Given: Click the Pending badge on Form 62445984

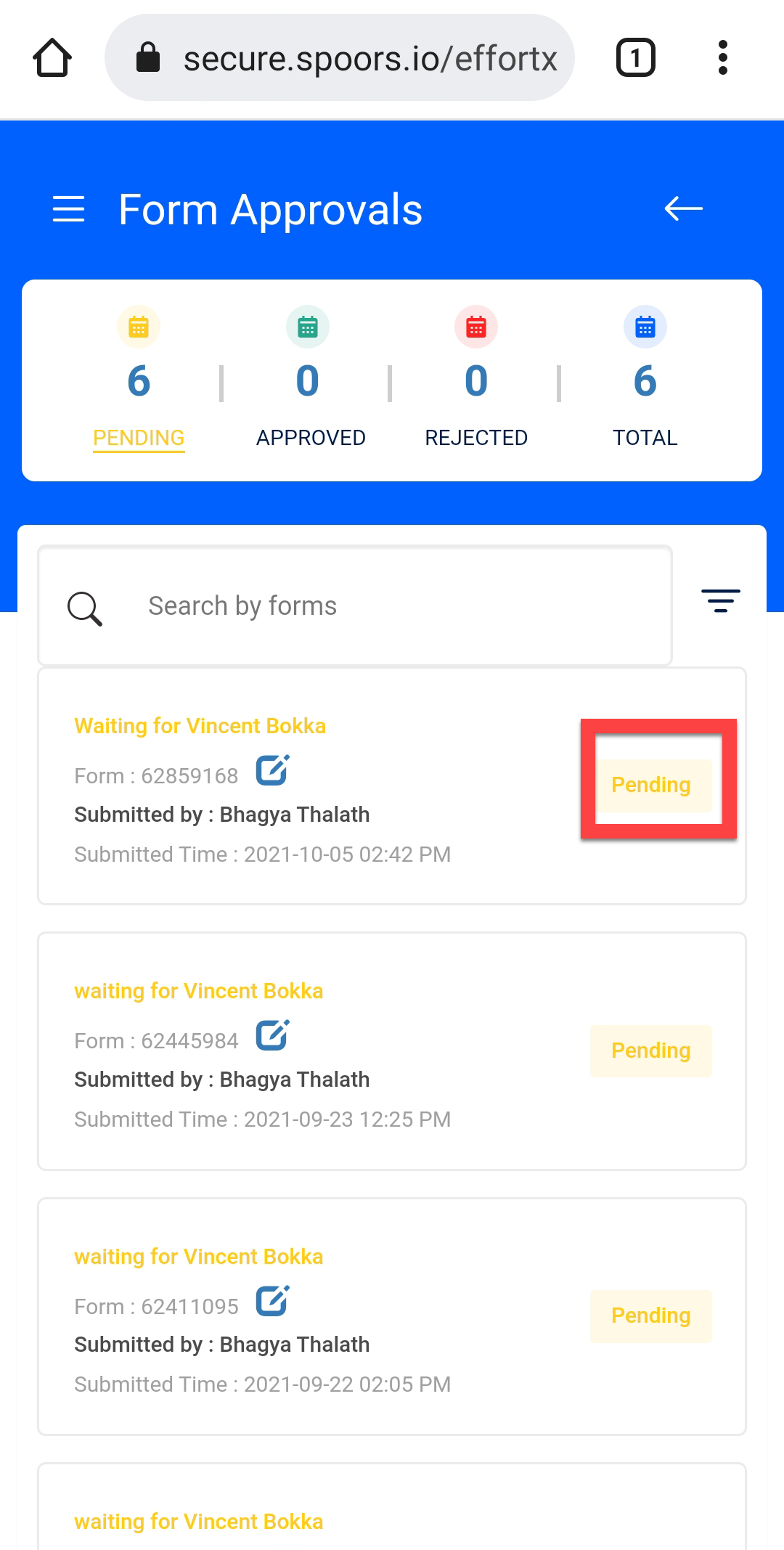Looking at the screenshot, I should tap(650, 1051).
